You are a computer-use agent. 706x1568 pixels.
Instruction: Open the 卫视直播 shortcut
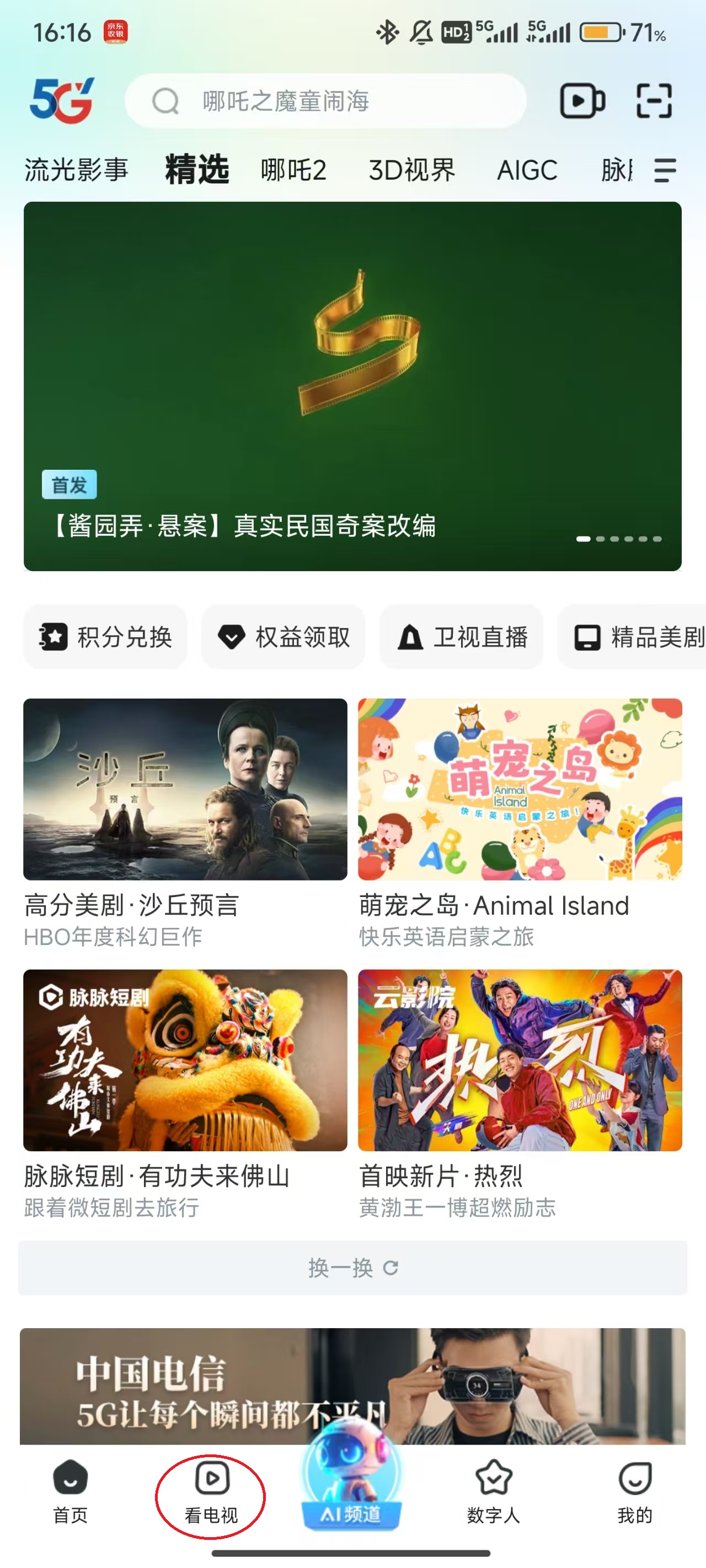click(x=461, y=637)
